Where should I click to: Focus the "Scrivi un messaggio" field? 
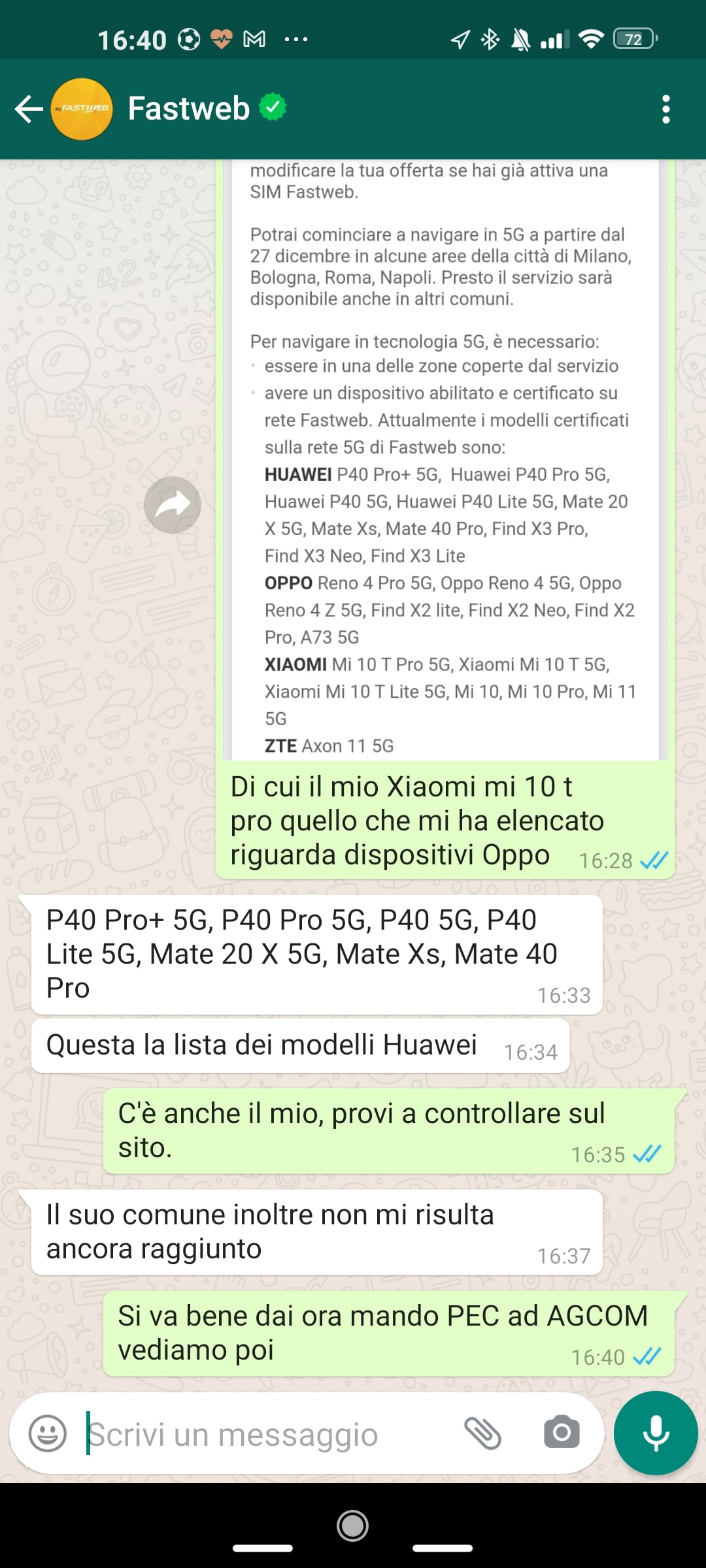coord(261,1435)
